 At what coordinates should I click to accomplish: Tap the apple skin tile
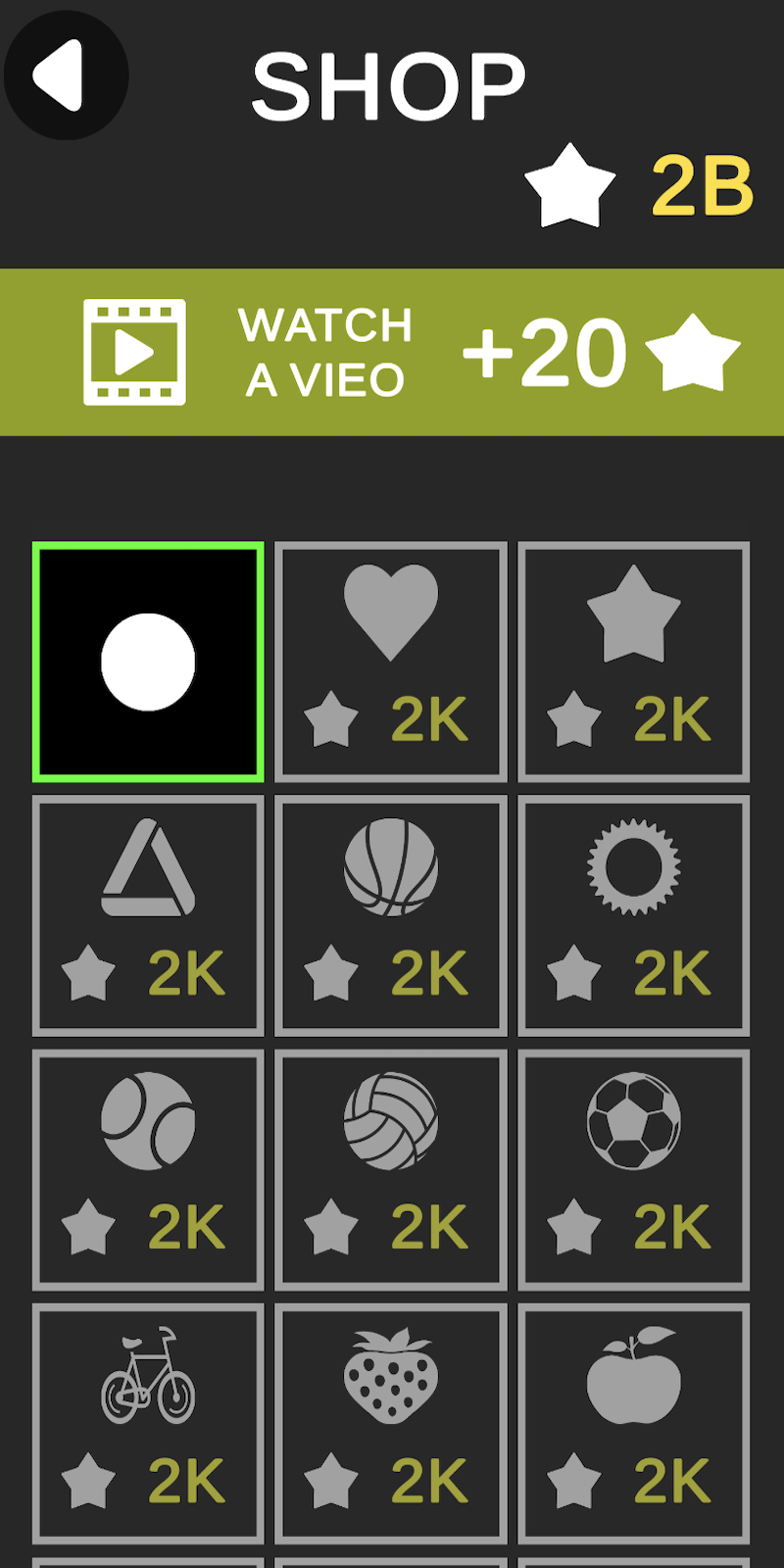(x=634, y=1423)
